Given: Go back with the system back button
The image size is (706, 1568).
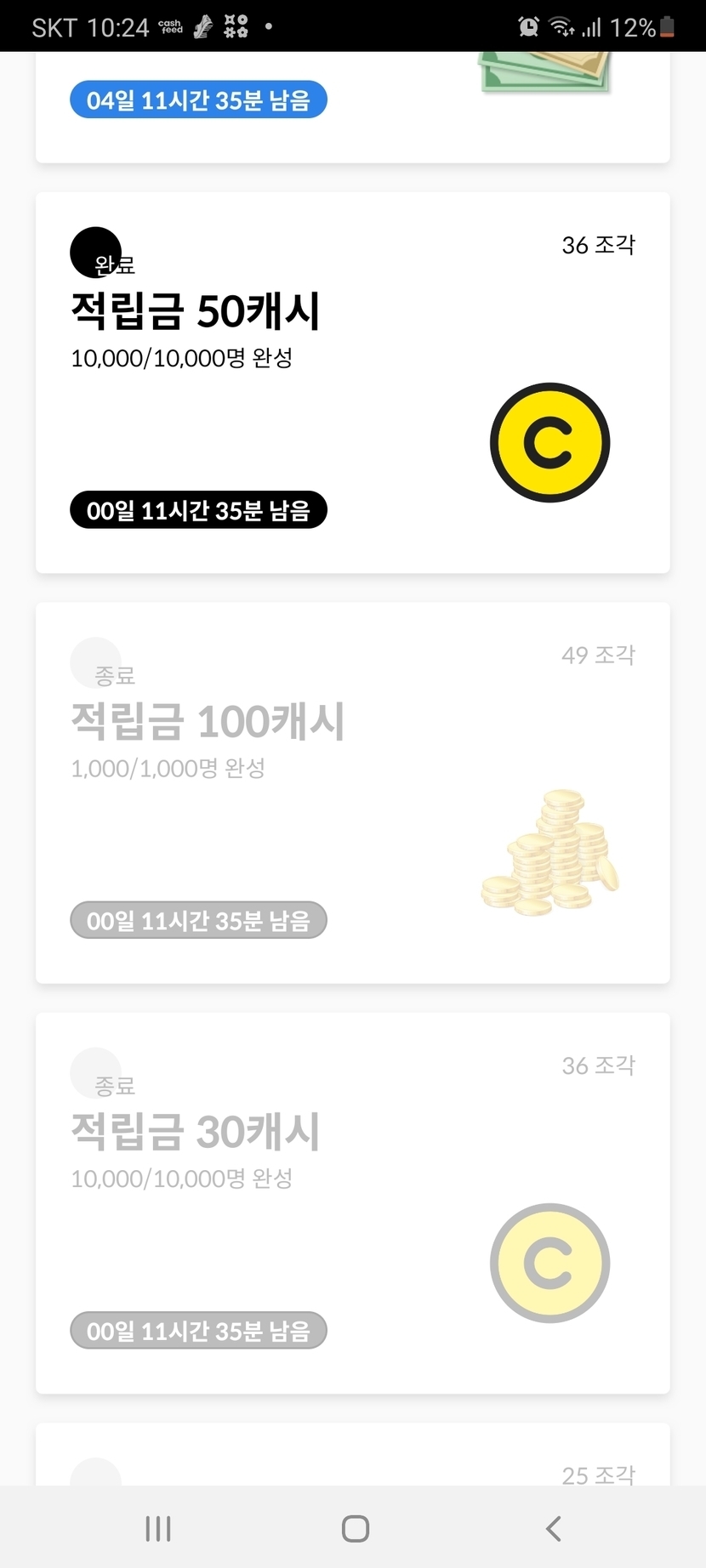Looking at the screenshot, I should click(554, 1528).
